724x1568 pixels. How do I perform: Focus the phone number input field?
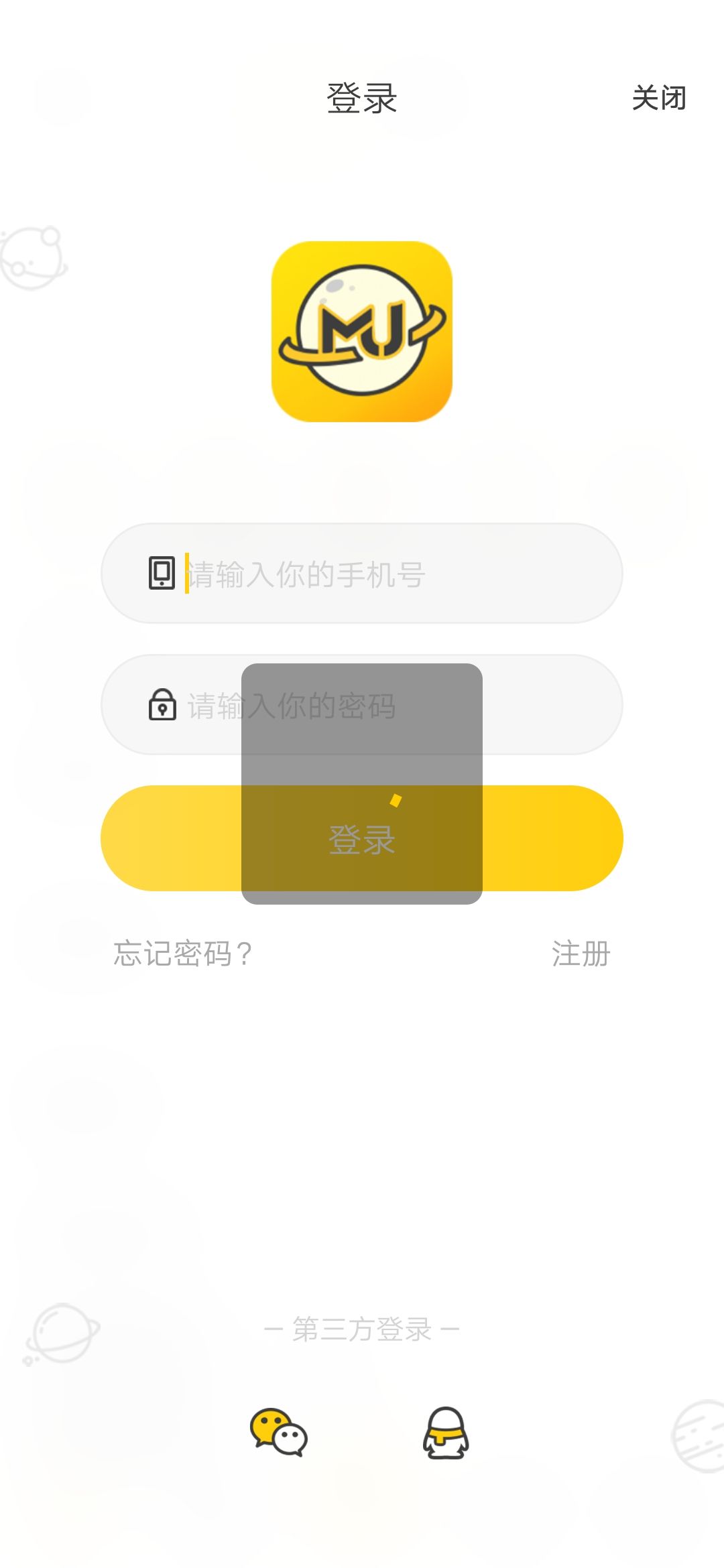coord(389,574)
